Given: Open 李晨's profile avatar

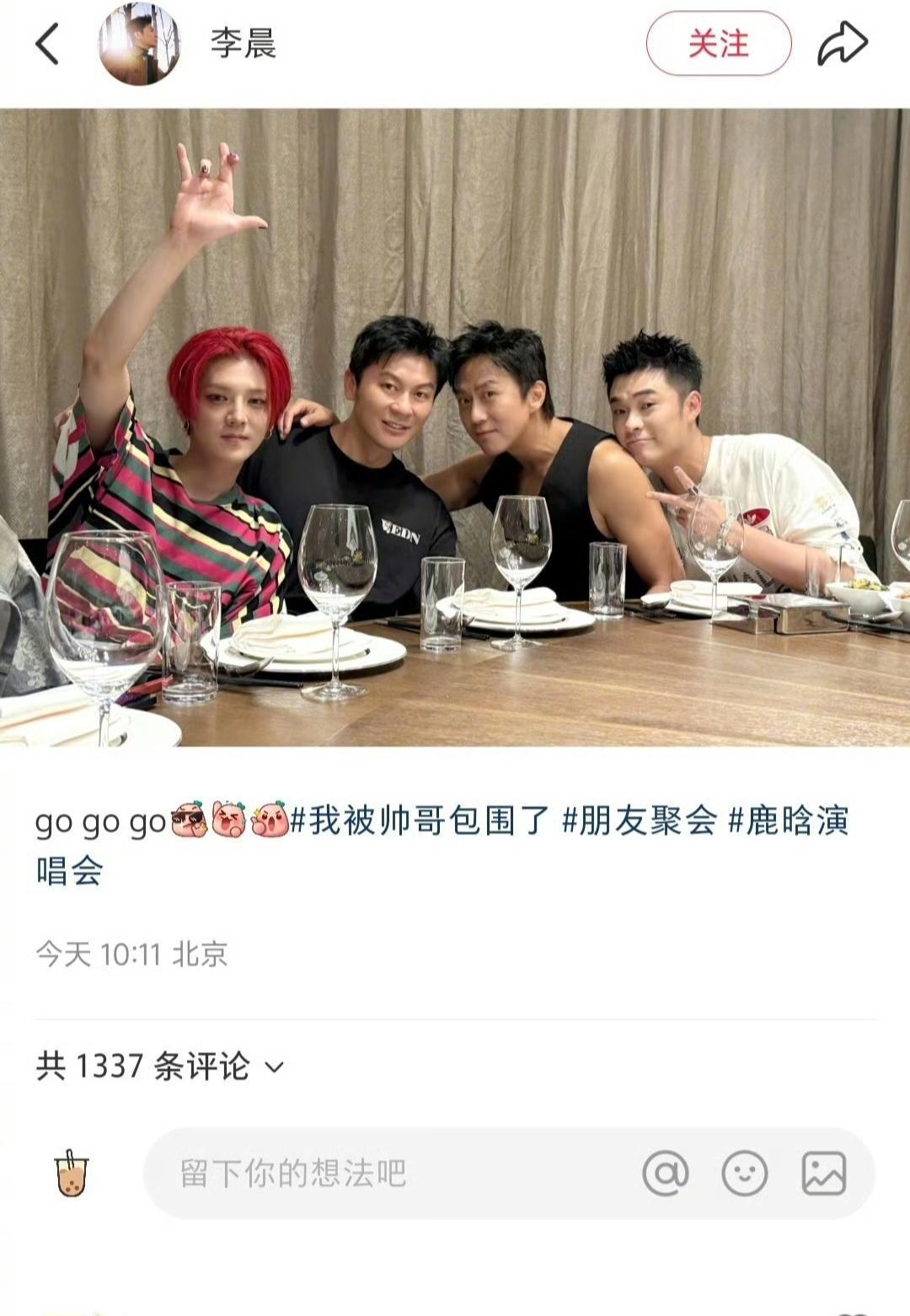Looking at the screenshot, I should 139,44.
